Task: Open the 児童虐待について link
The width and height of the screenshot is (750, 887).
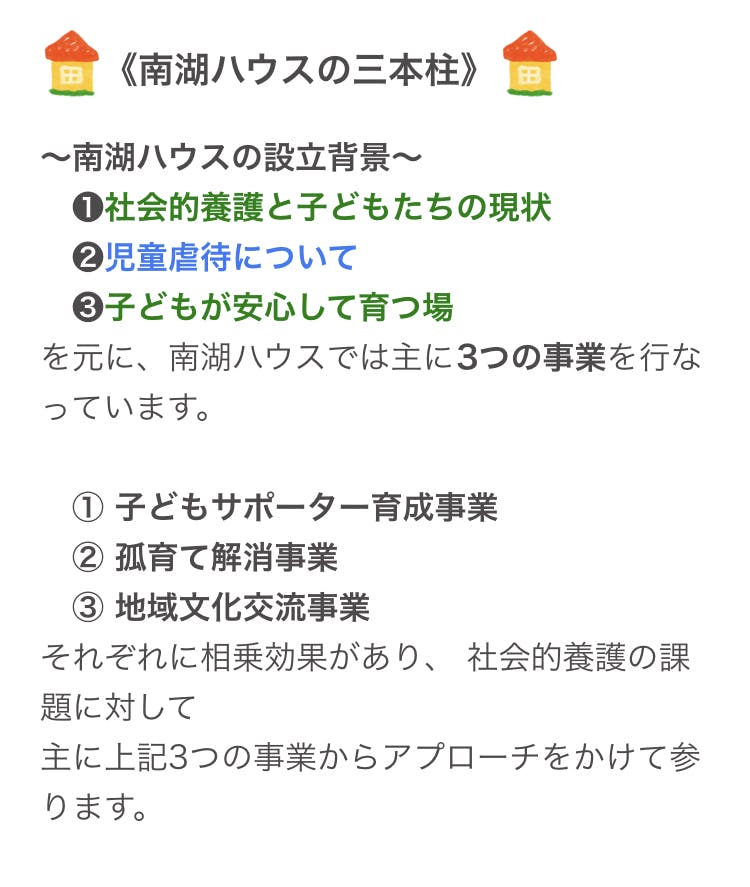Action: 230,257
